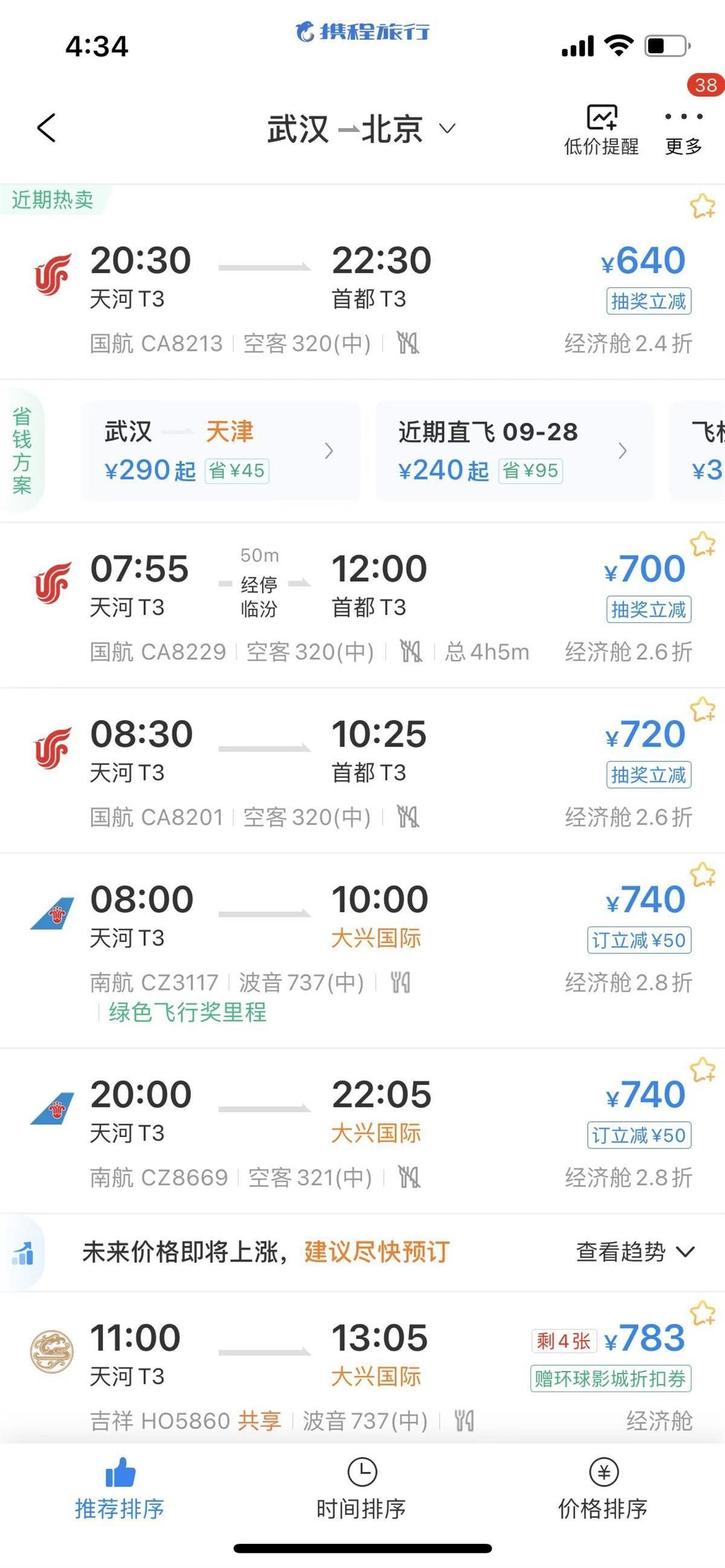725x1568 pixels.
Task: Star the ¥783 HO5860 flight
Action: click(x=702, y=1313)
